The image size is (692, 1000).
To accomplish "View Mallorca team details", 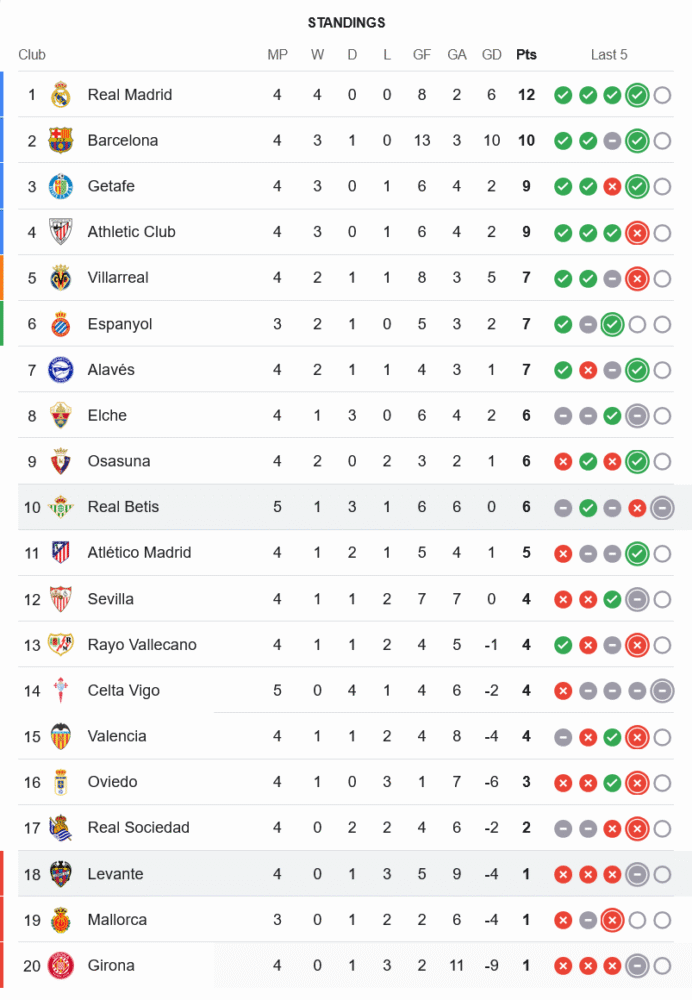I will point(117,920).
